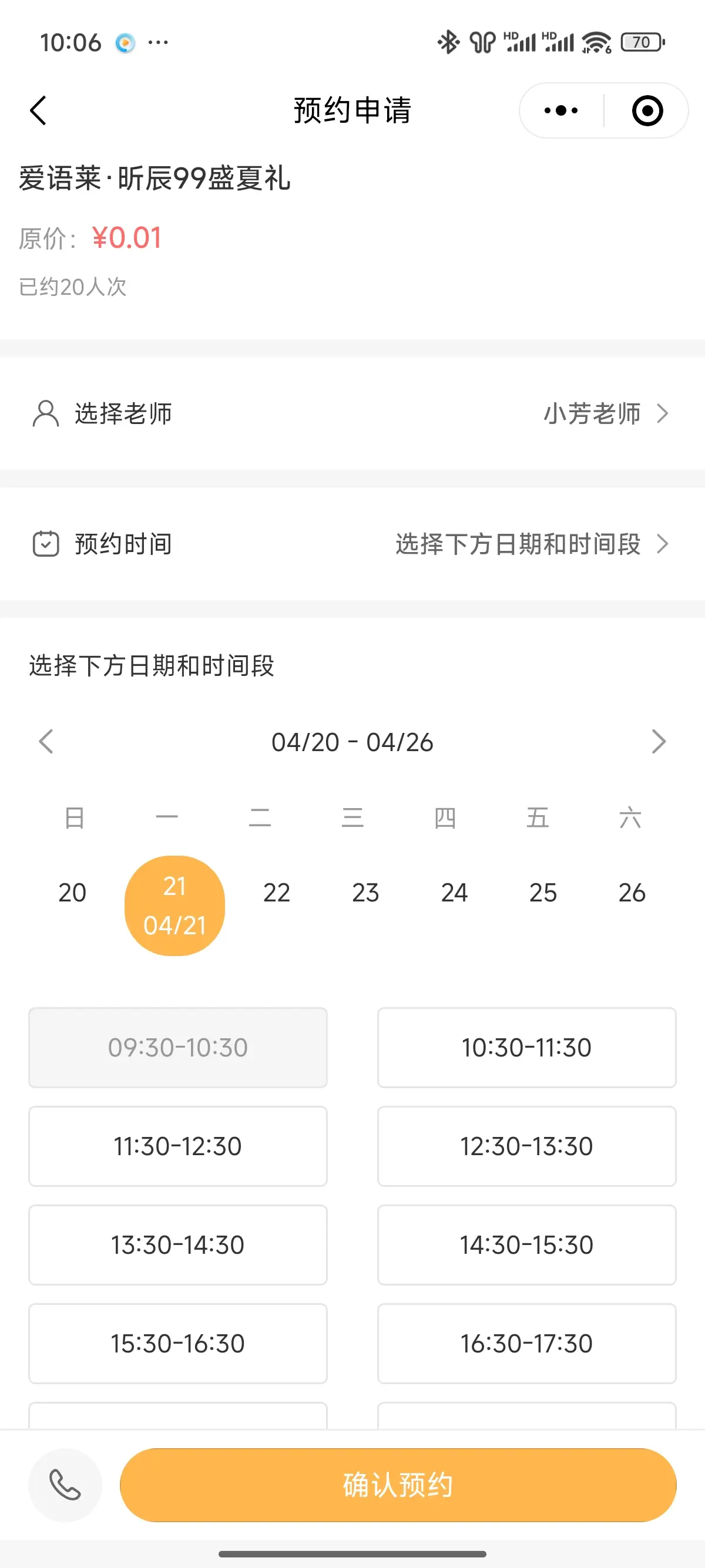Pick date 24 in the calendar
This screenshot has height=1568, width=705.
click(454, 893)
